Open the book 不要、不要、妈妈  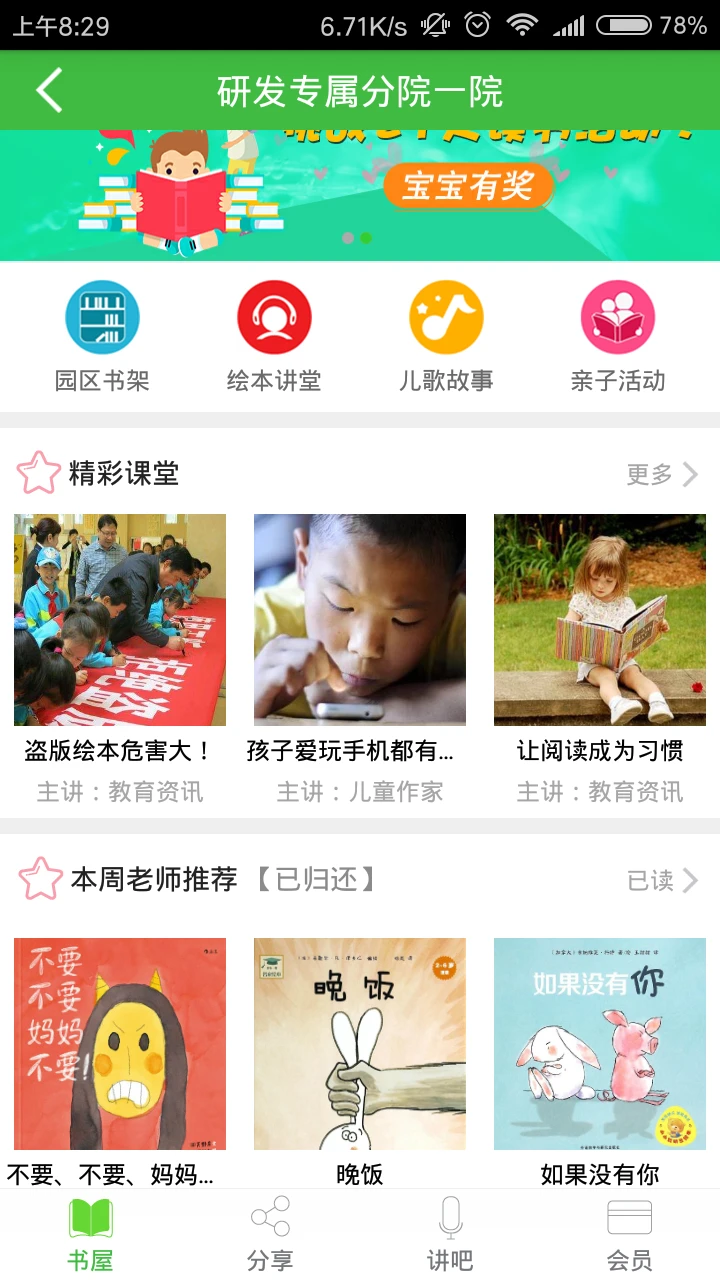tap(120, 1043)
